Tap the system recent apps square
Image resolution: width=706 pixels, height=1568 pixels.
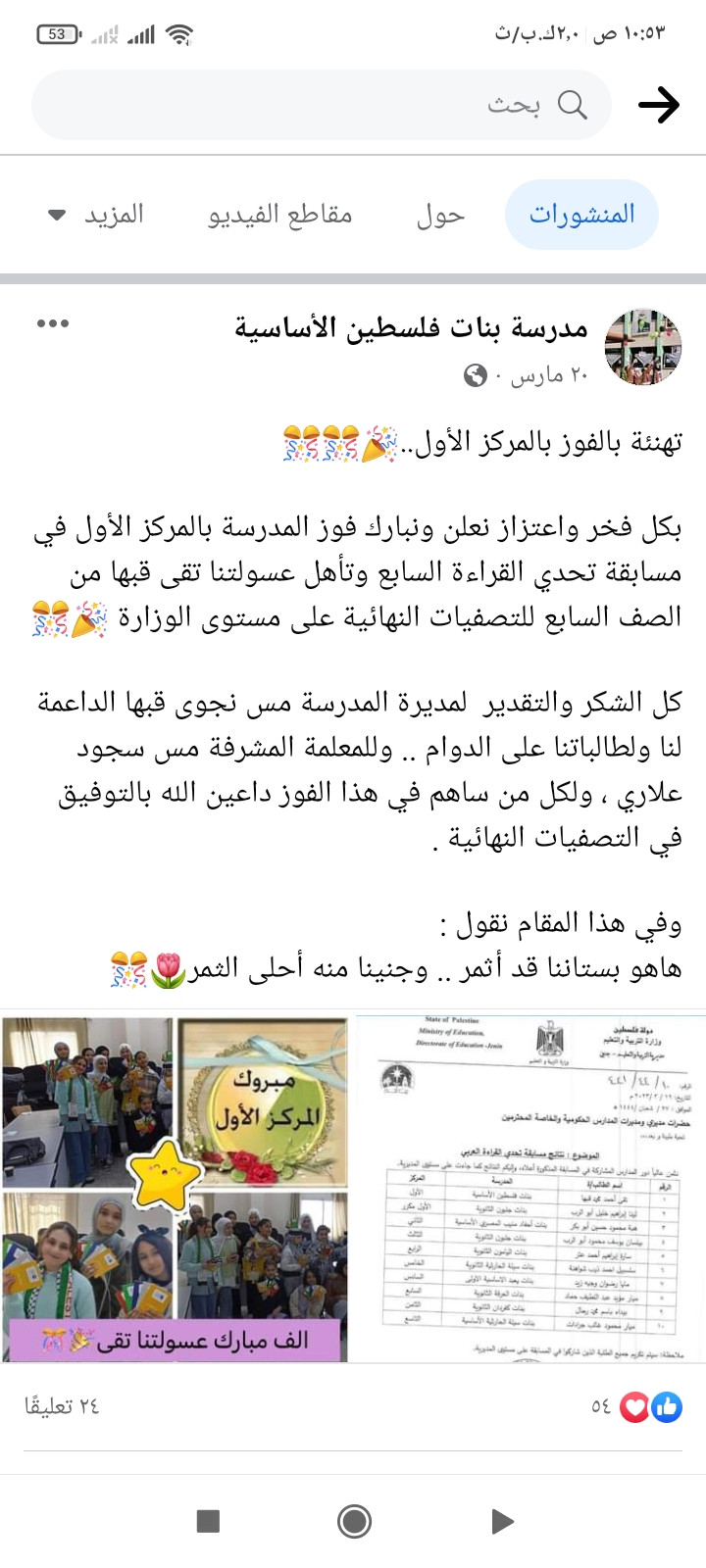point(208,1521)
